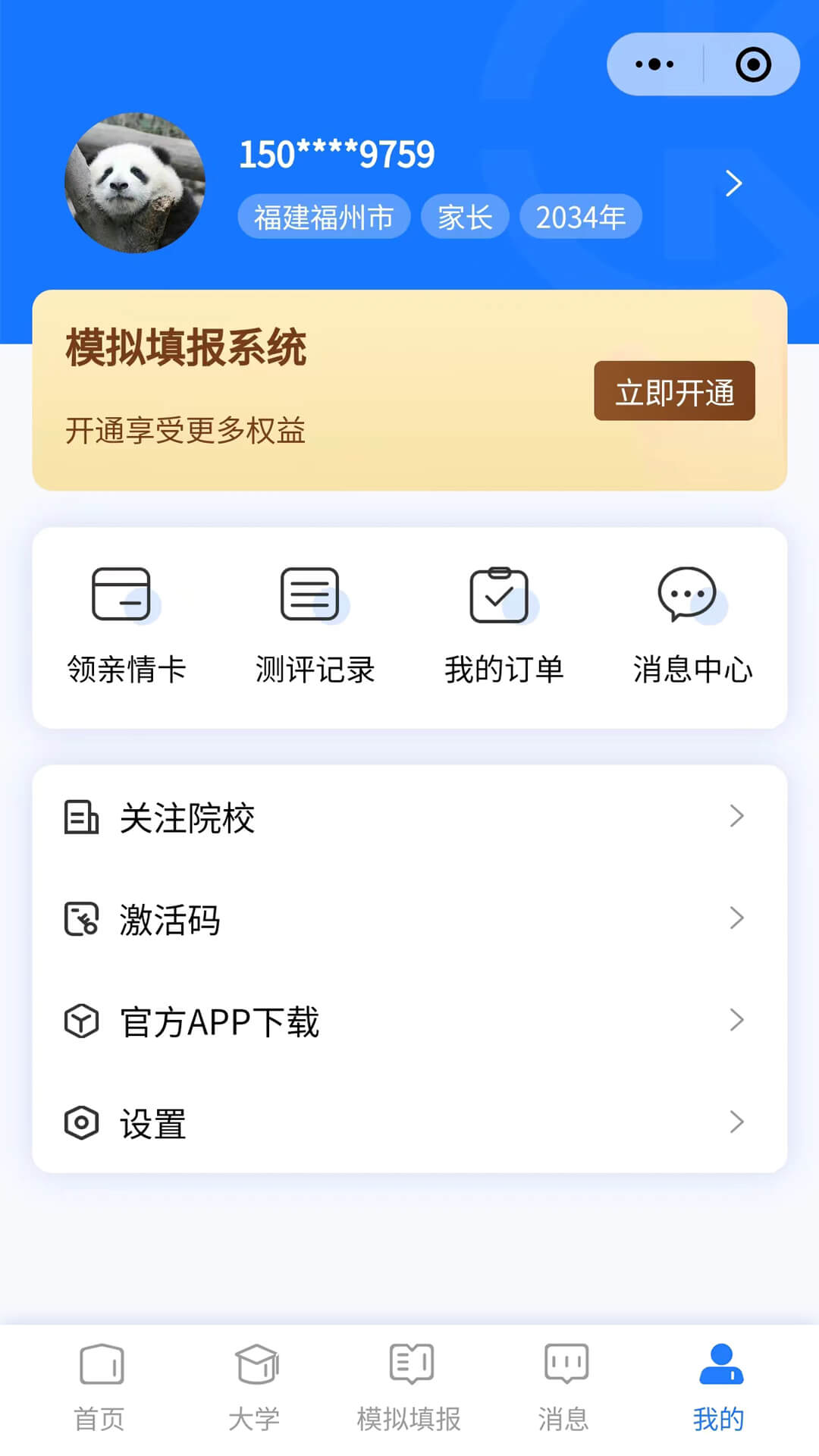Open 关注院校 chevron
The height and width of the screenshot is (1456, 819).
tap(736, 817)
